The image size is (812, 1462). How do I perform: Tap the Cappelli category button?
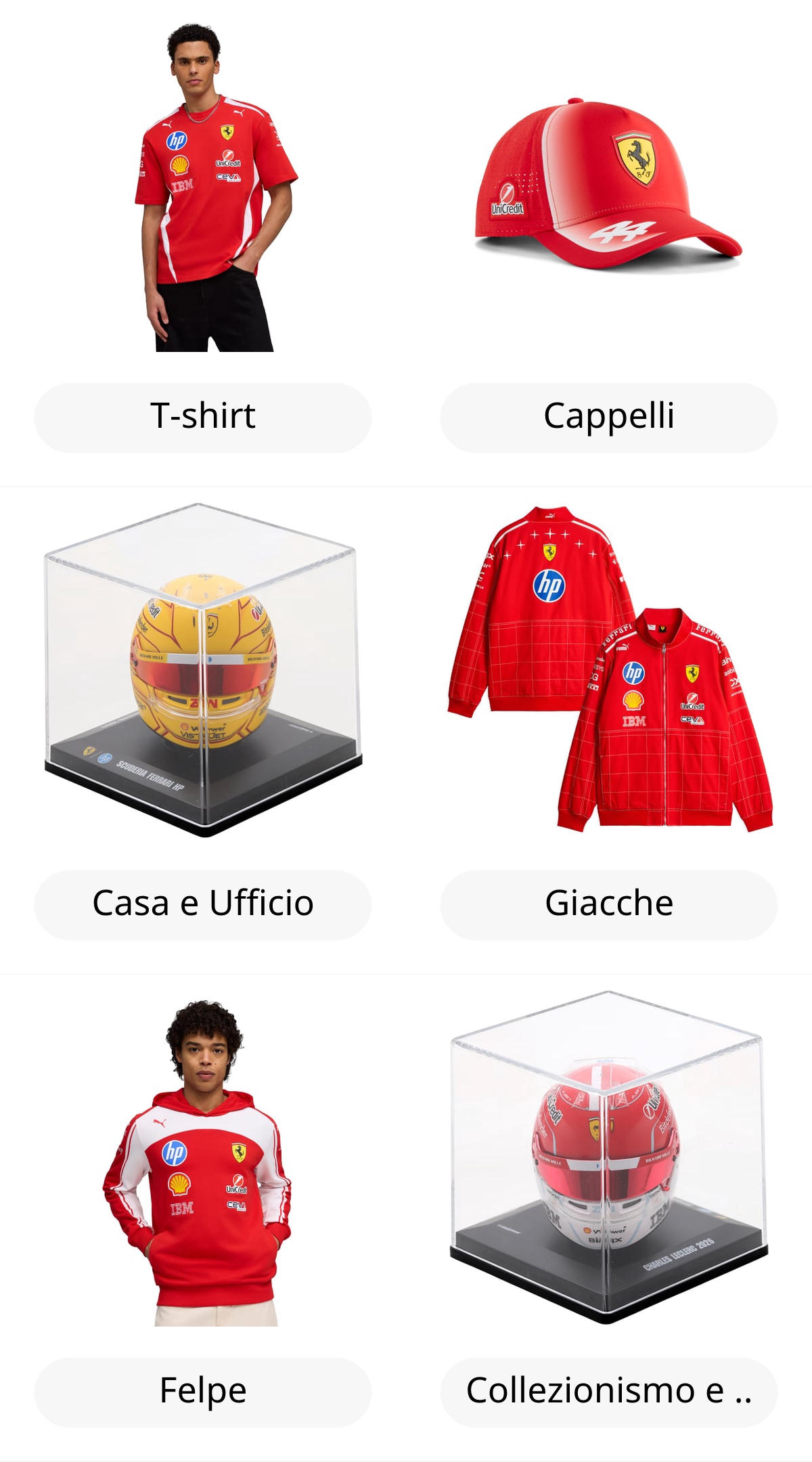click(609, 417)
